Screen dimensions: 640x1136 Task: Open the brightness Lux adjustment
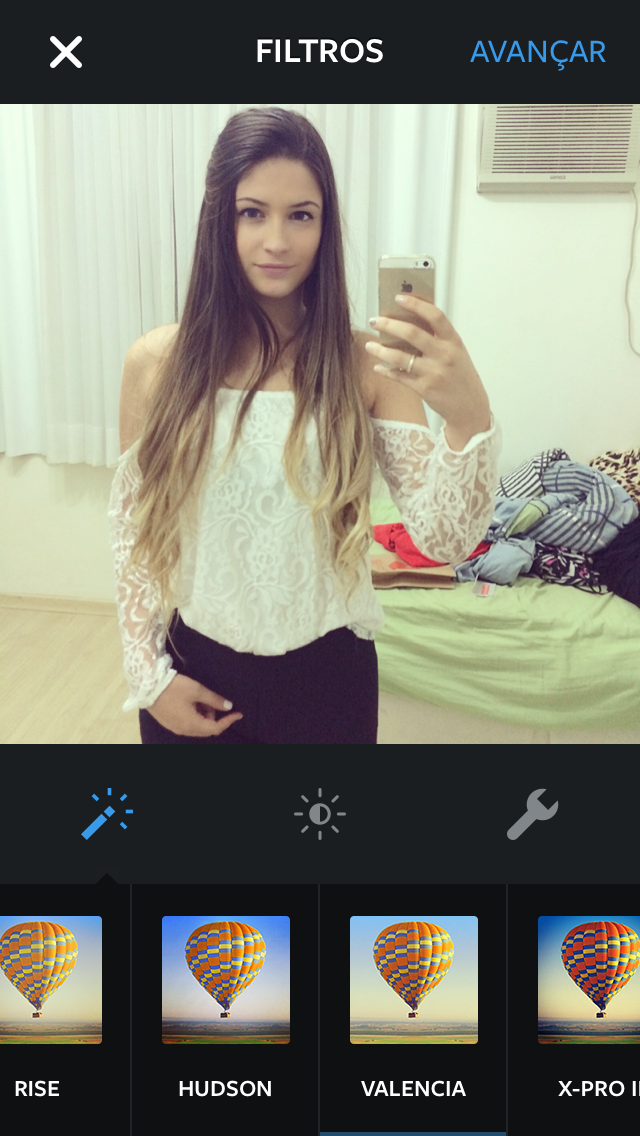coord(320,814)
